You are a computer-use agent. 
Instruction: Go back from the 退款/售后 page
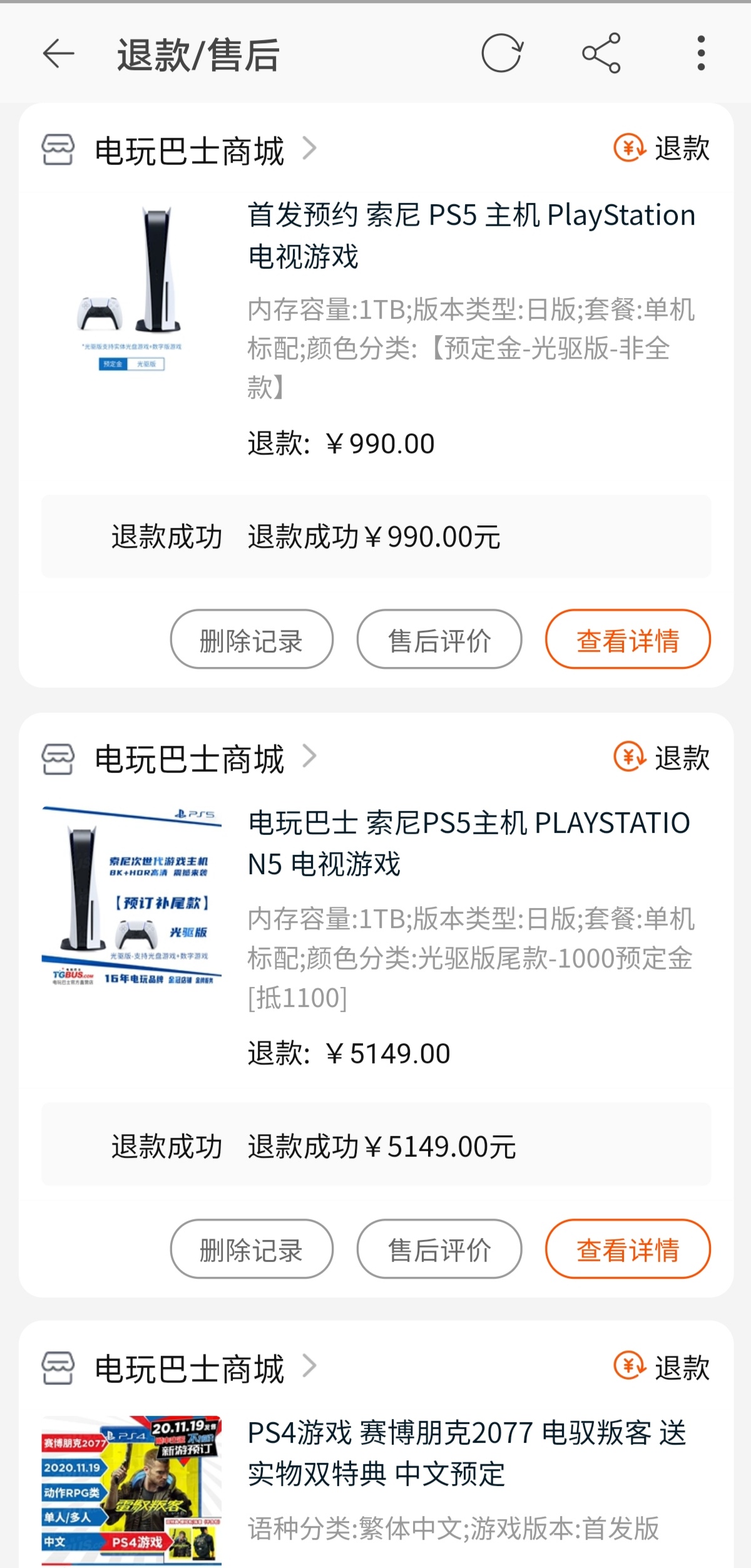[58, 53]
